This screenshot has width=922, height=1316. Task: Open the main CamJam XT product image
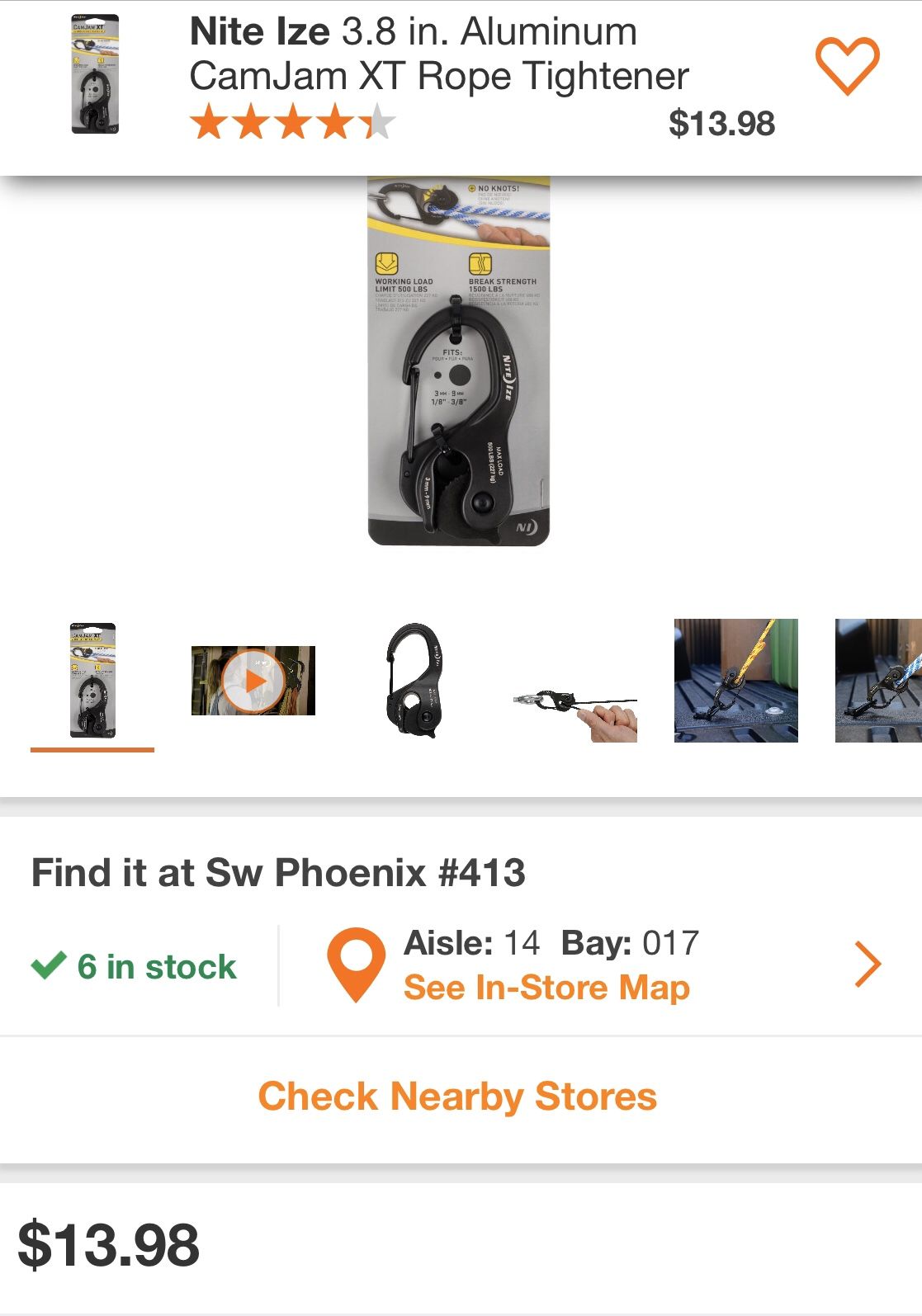pyautogui.click(x=459, y=361)
